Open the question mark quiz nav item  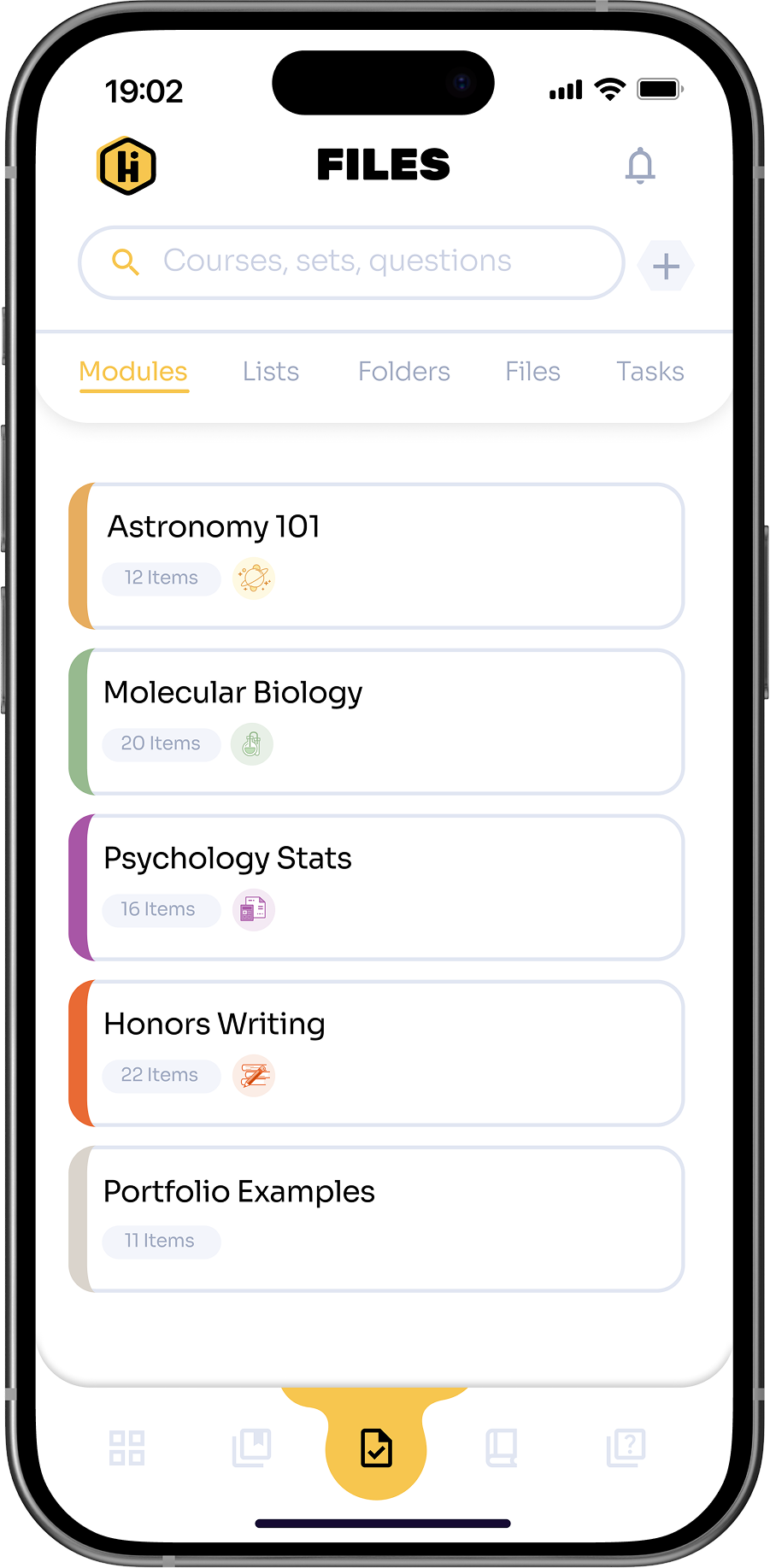tap(626, 1448)
